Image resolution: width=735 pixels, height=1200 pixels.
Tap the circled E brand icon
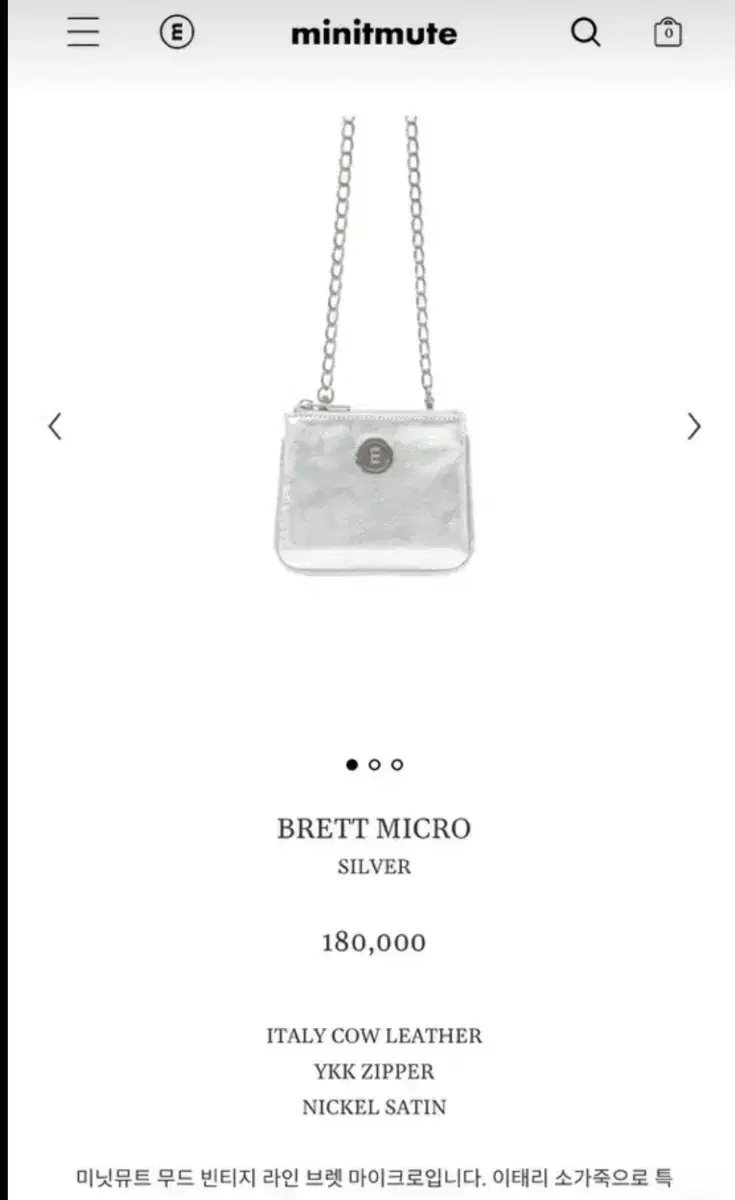pyautogui.click(x=177, y=33)
